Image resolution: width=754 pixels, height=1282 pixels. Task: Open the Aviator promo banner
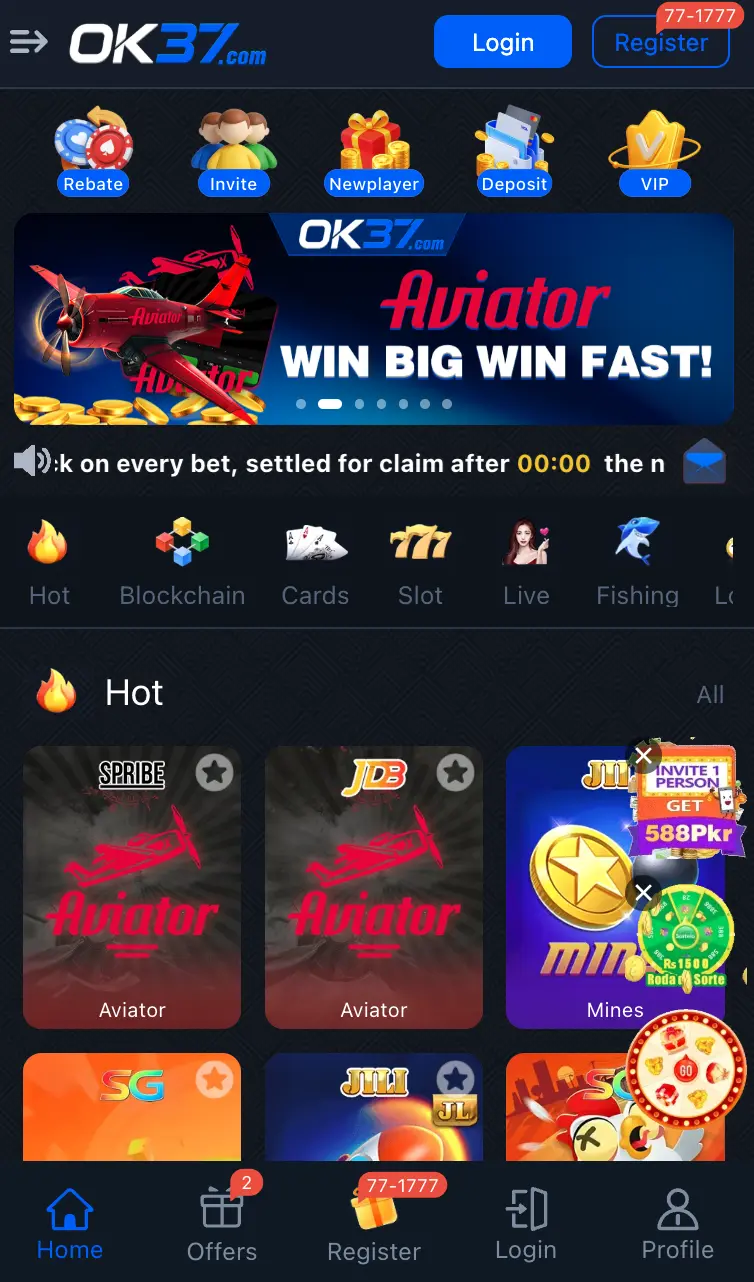pyautogui.click(x=374, y=319)
